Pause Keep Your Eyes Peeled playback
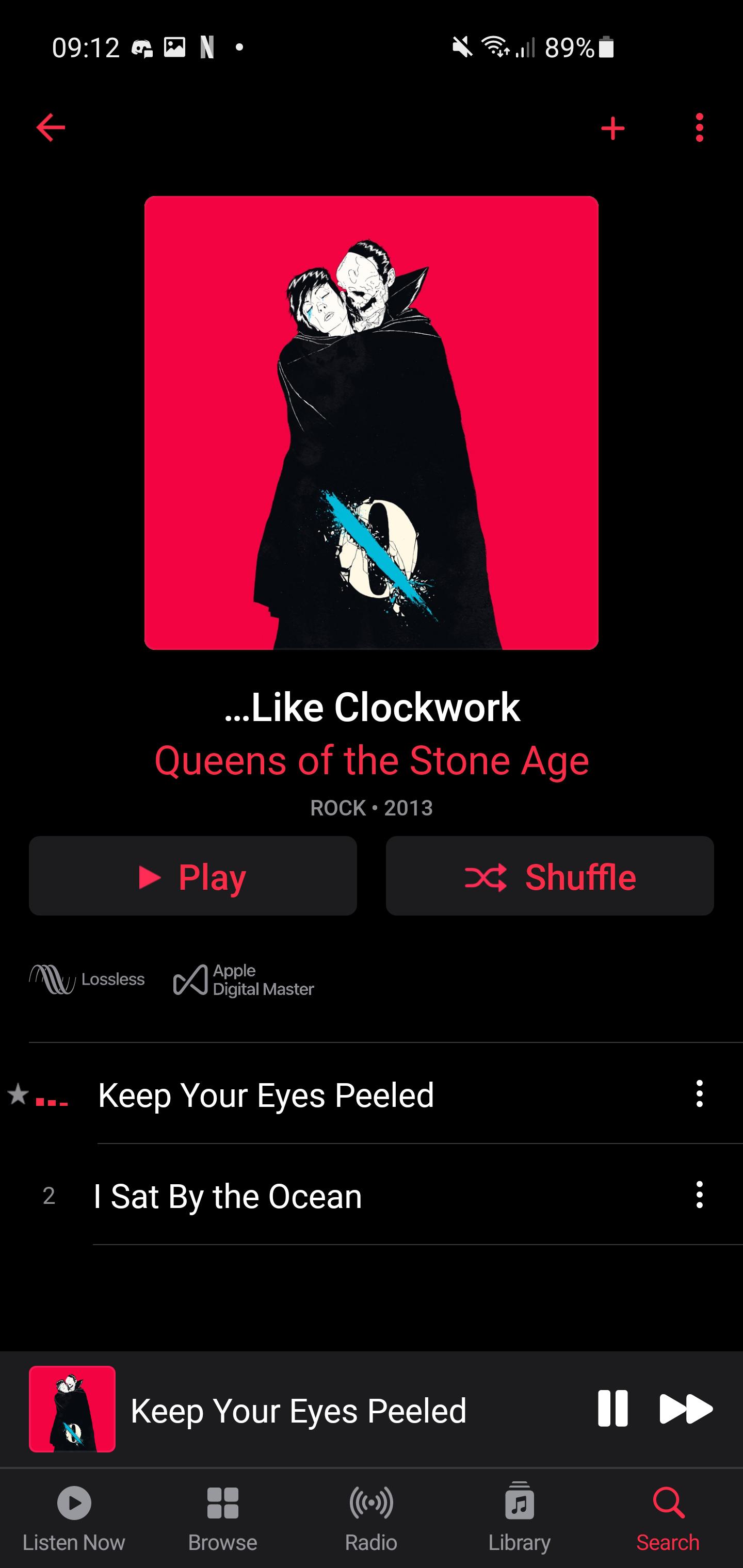Image resolution: width=743 pixels, height=1568 pixels. 613,1408
